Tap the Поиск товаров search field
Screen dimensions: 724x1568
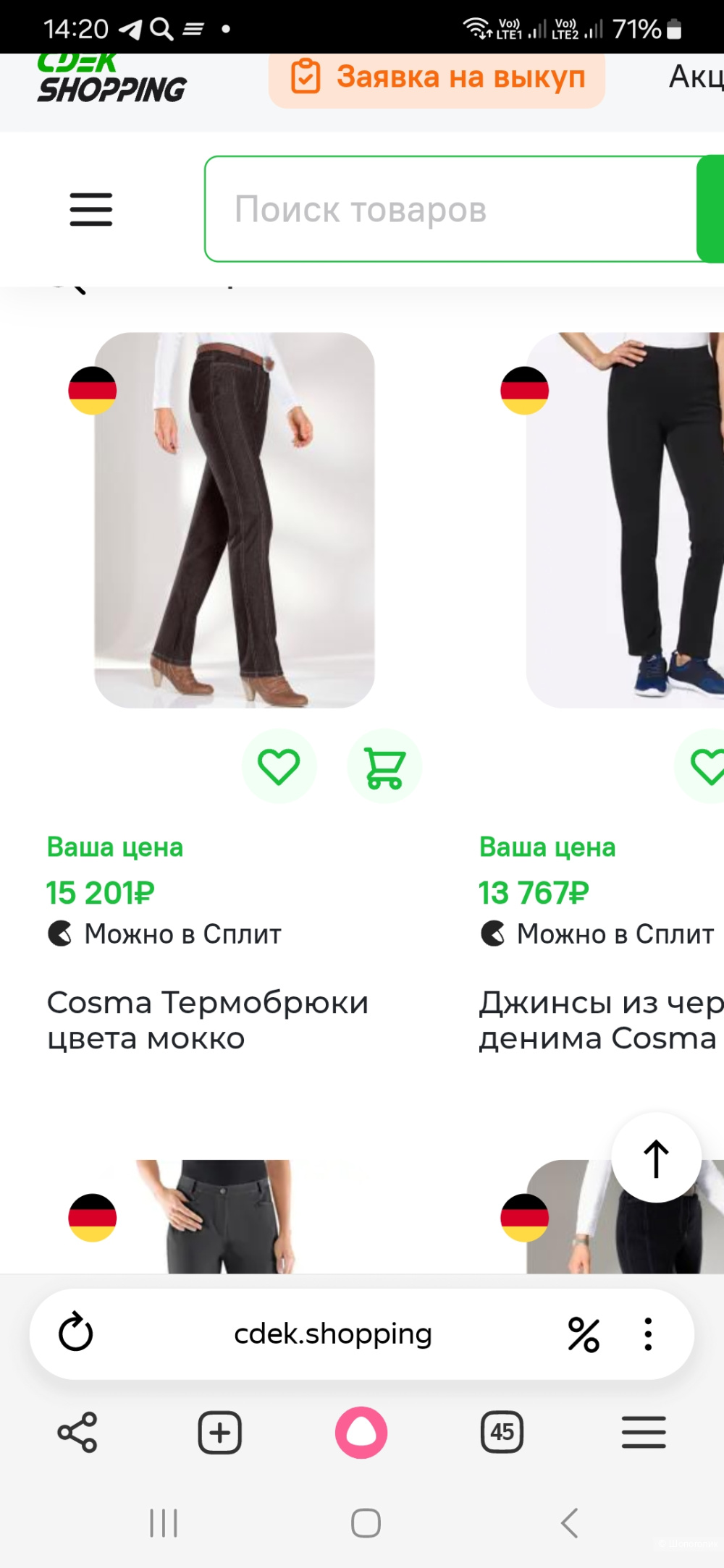(449, 210)
